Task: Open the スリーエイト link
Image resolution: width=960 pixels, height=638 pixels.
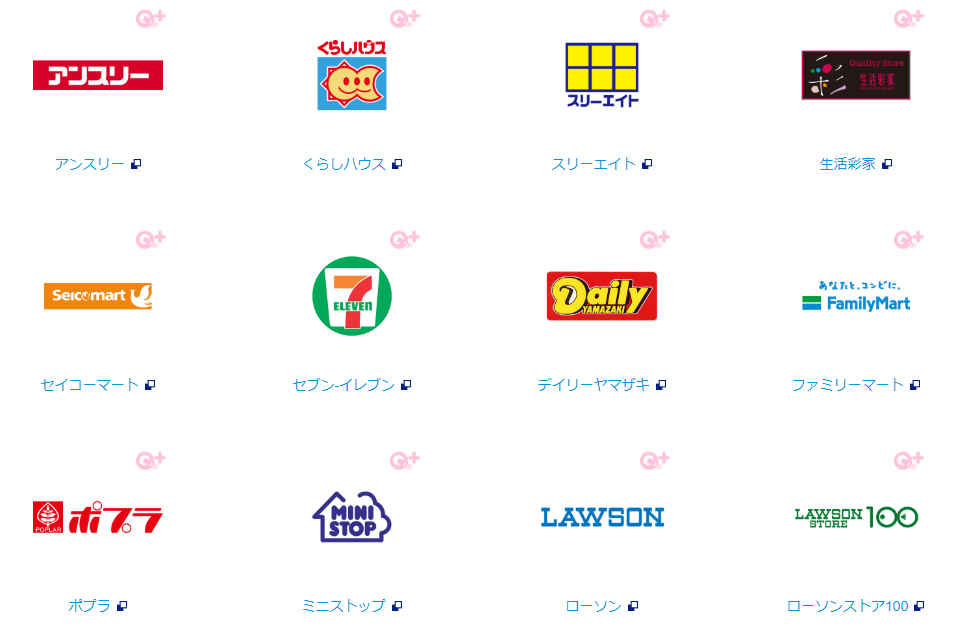Action: click(593, 164)
